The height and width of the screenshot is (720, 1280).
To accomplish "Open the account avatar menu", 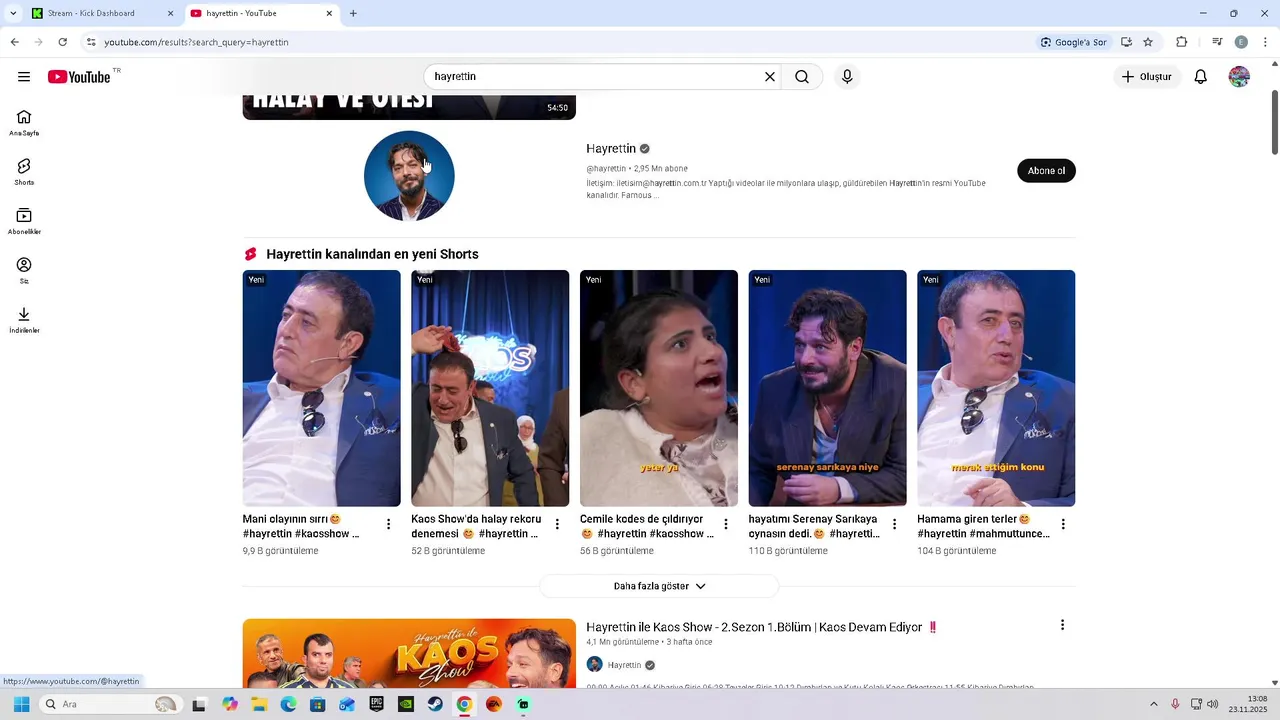I will tap(1239, 77).
